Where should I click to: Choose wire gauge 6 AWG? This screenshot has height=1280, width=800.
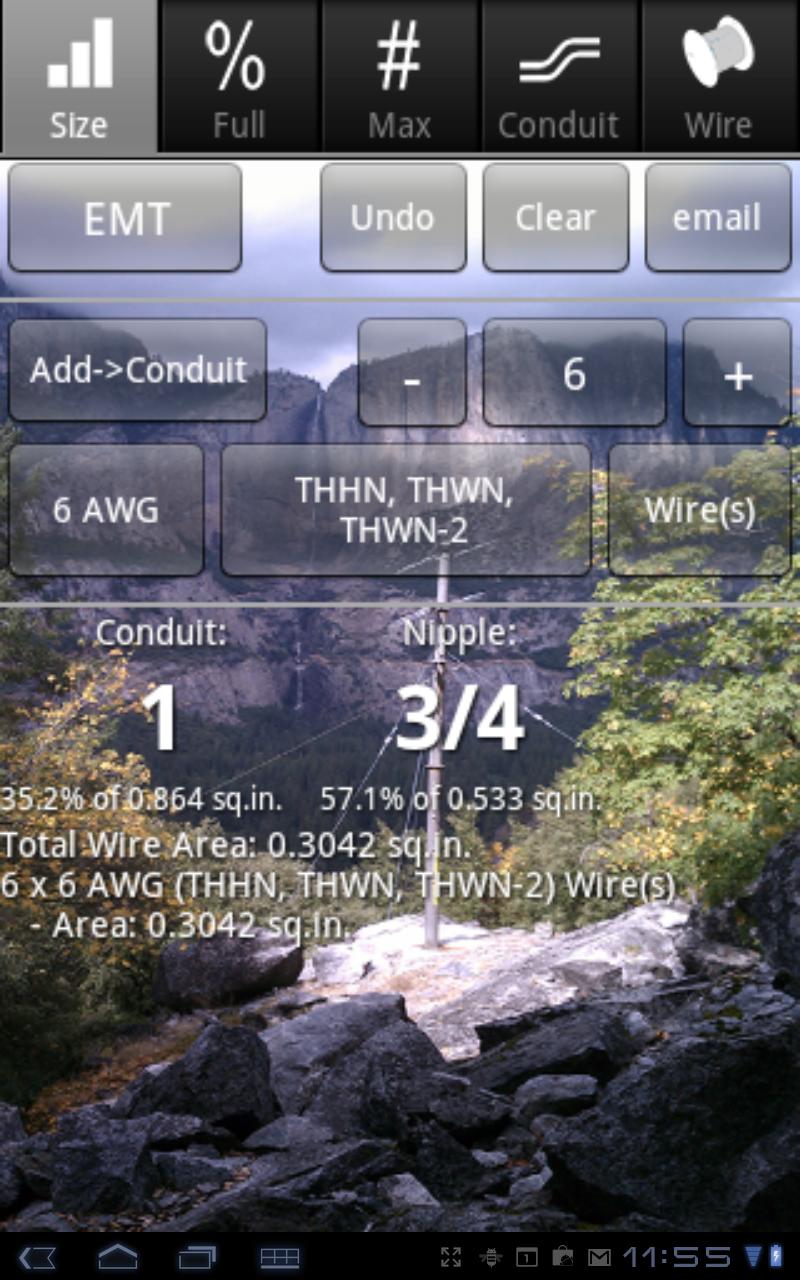point(106,510)
